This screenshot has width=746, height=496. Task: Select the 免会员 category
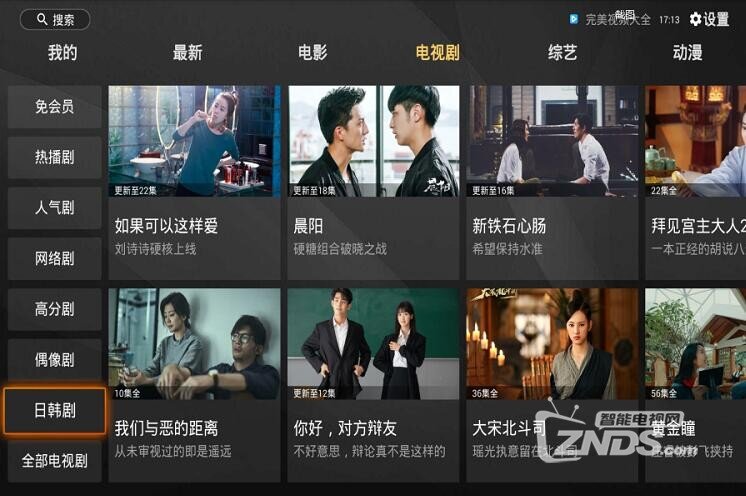click(54, 106)
